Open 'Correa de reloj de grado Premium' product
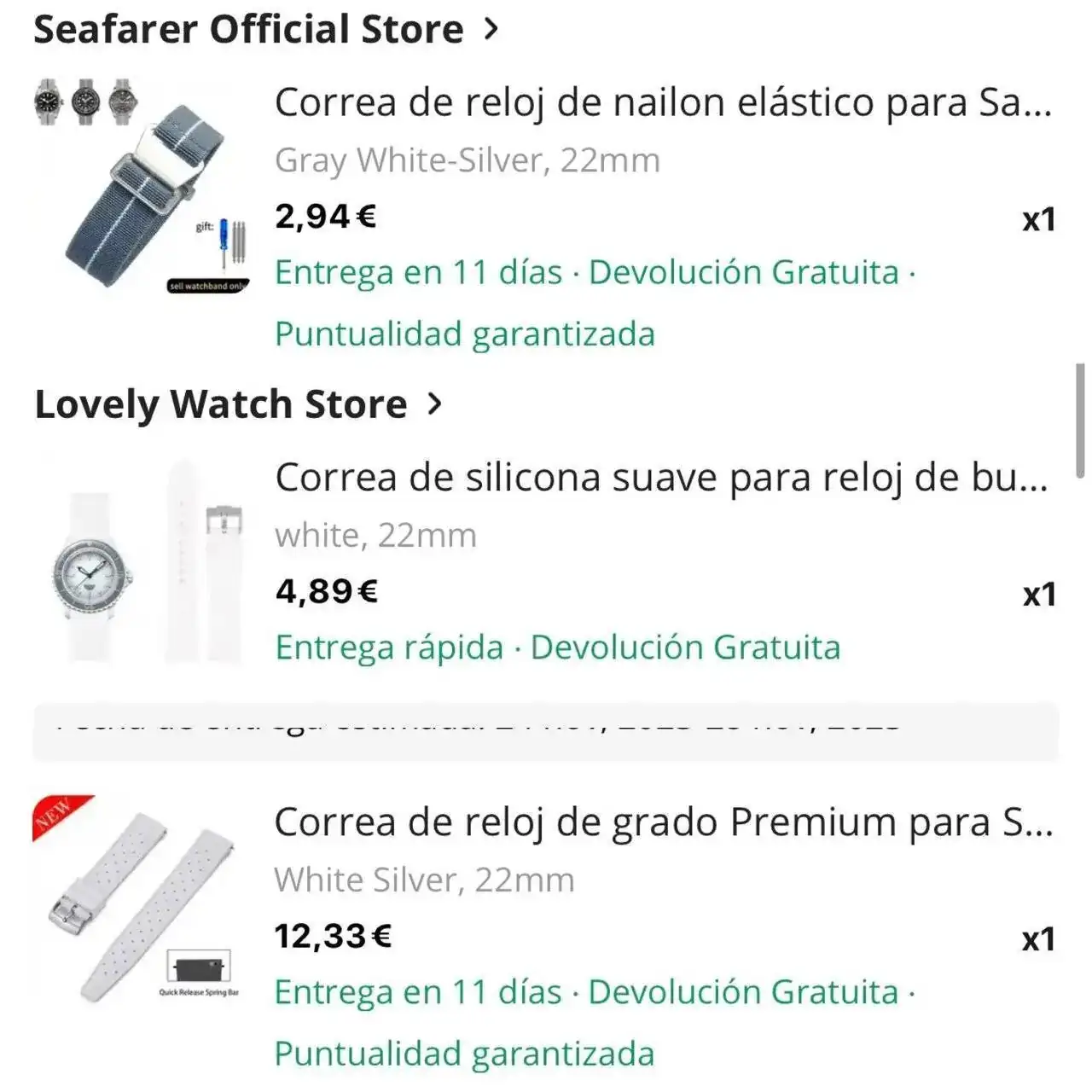1092x1092 pixels. click(x=662, y=822)
